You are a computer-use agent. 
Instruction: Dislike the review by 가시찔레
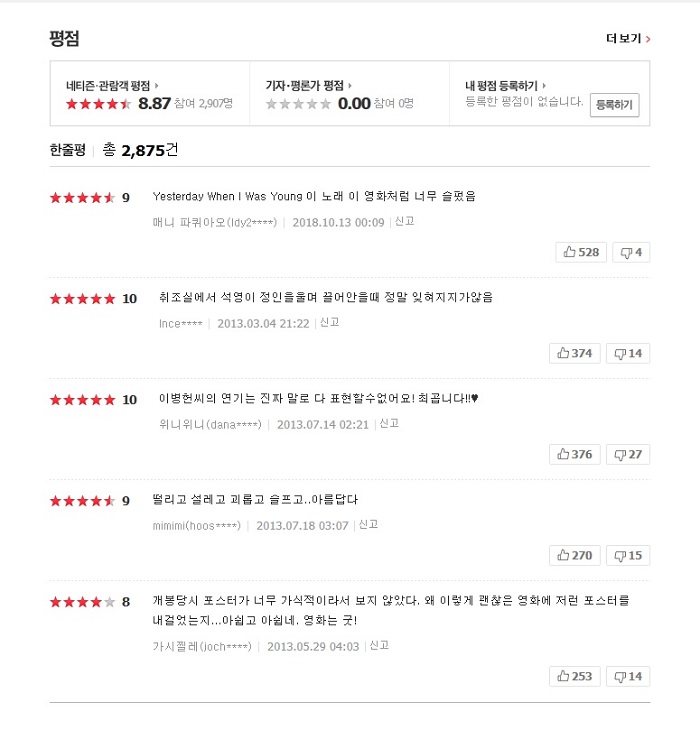click(x=627, y=676)
